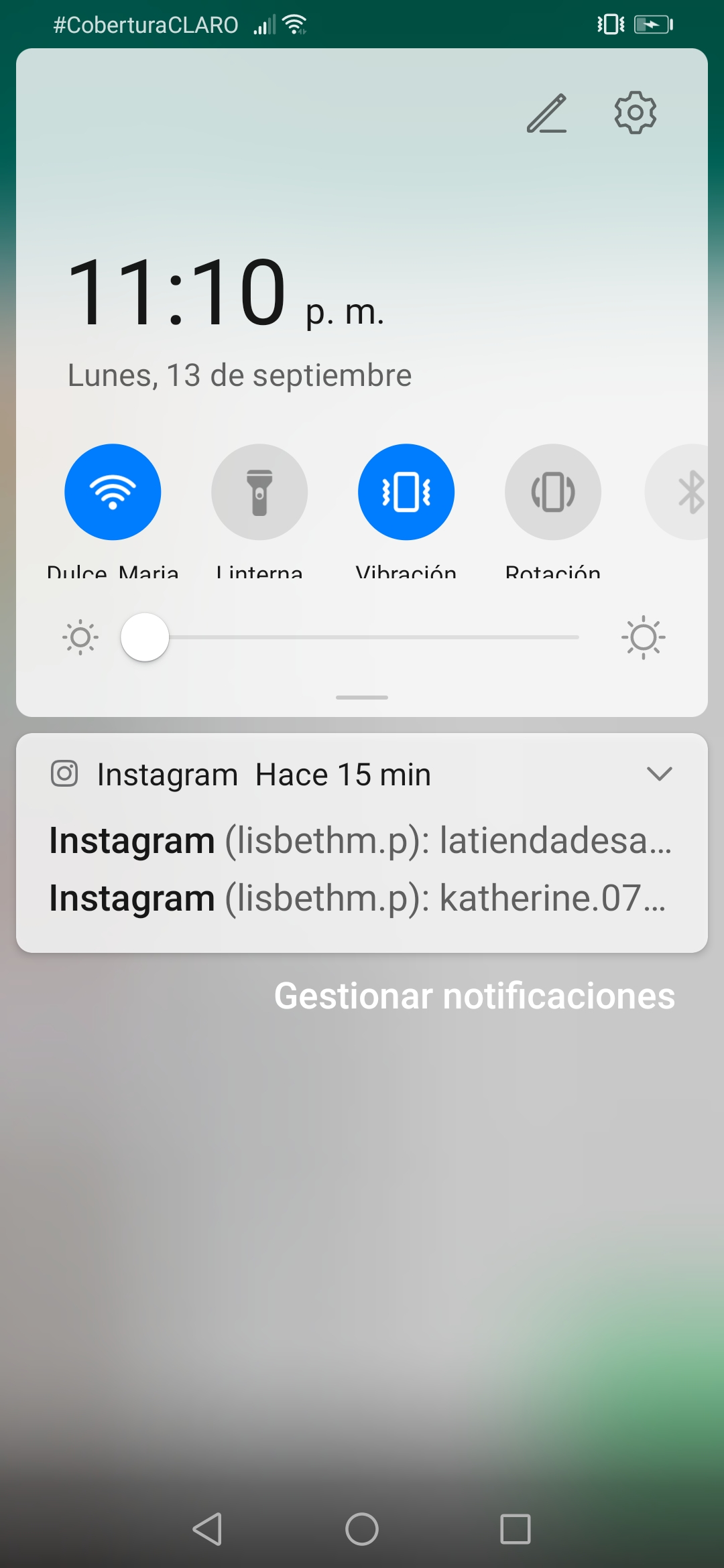Image resolution: width=724 pixels, height=1568 pixels.
Task: Set brightness on the slider
Action: click(x=362, y=637)
